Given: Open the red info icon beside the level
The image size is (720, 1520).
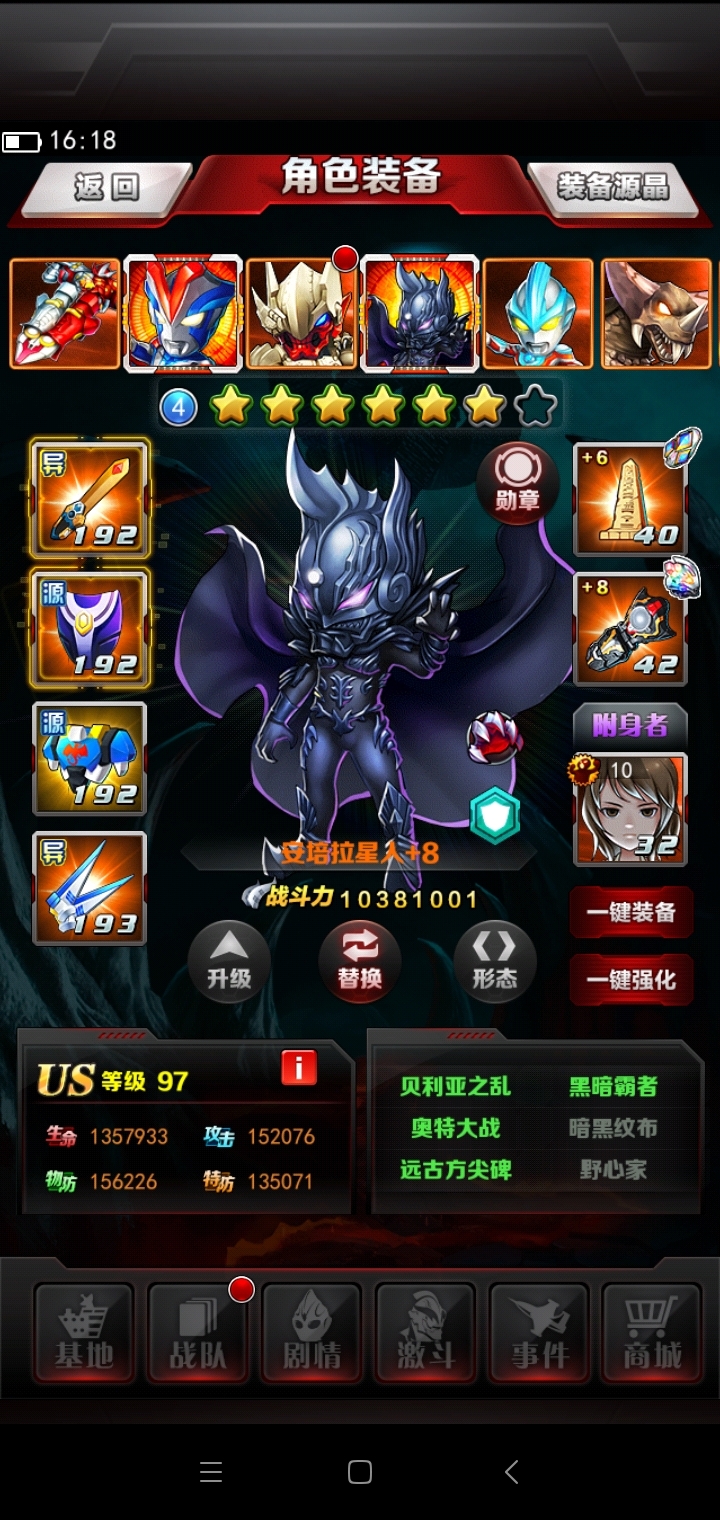Looking at the screenshot, I should click(298, 1068).
